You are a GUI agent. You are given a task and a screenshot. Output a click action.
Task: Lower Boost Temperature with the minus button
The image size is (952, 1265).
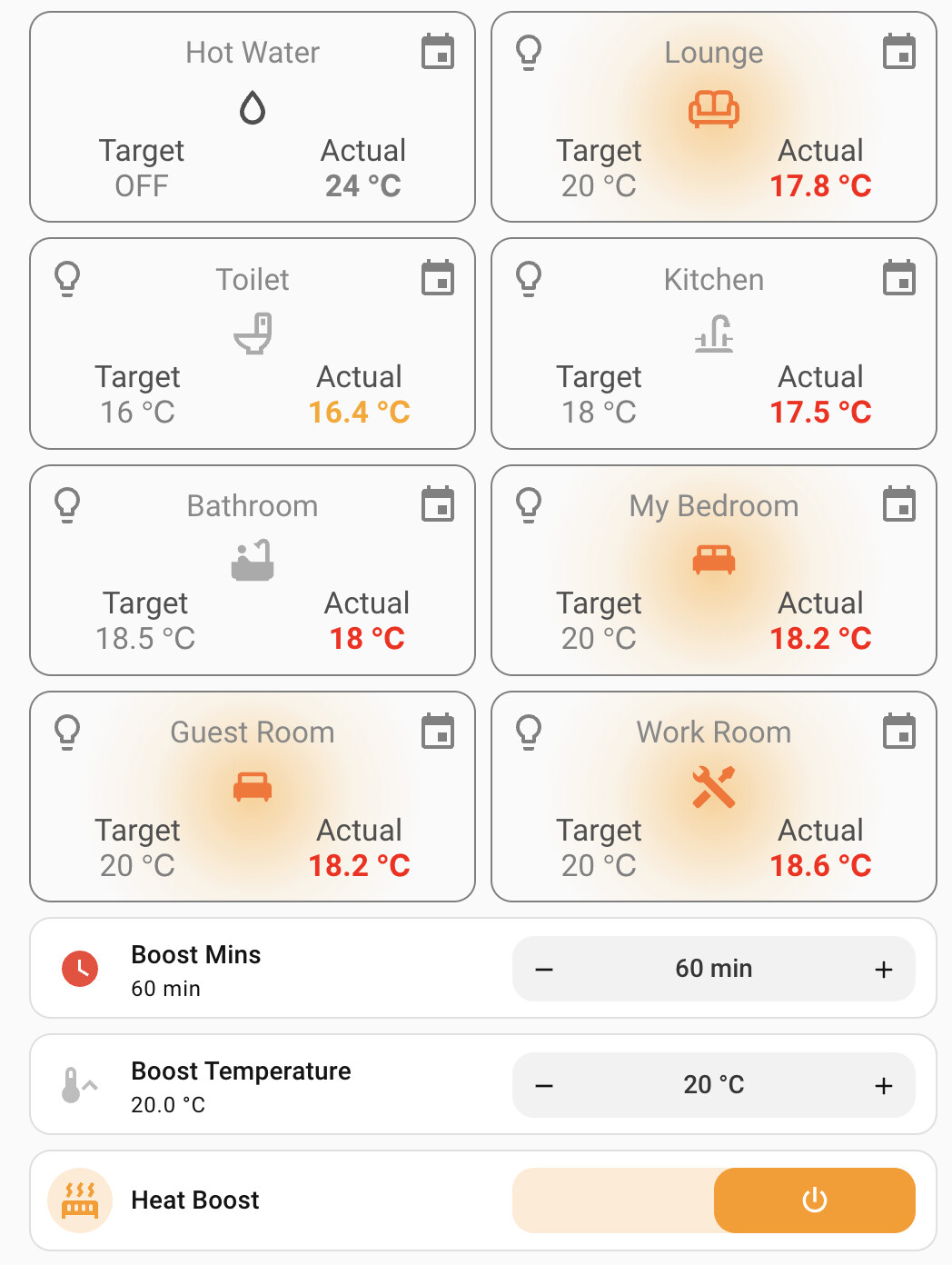544,1086
